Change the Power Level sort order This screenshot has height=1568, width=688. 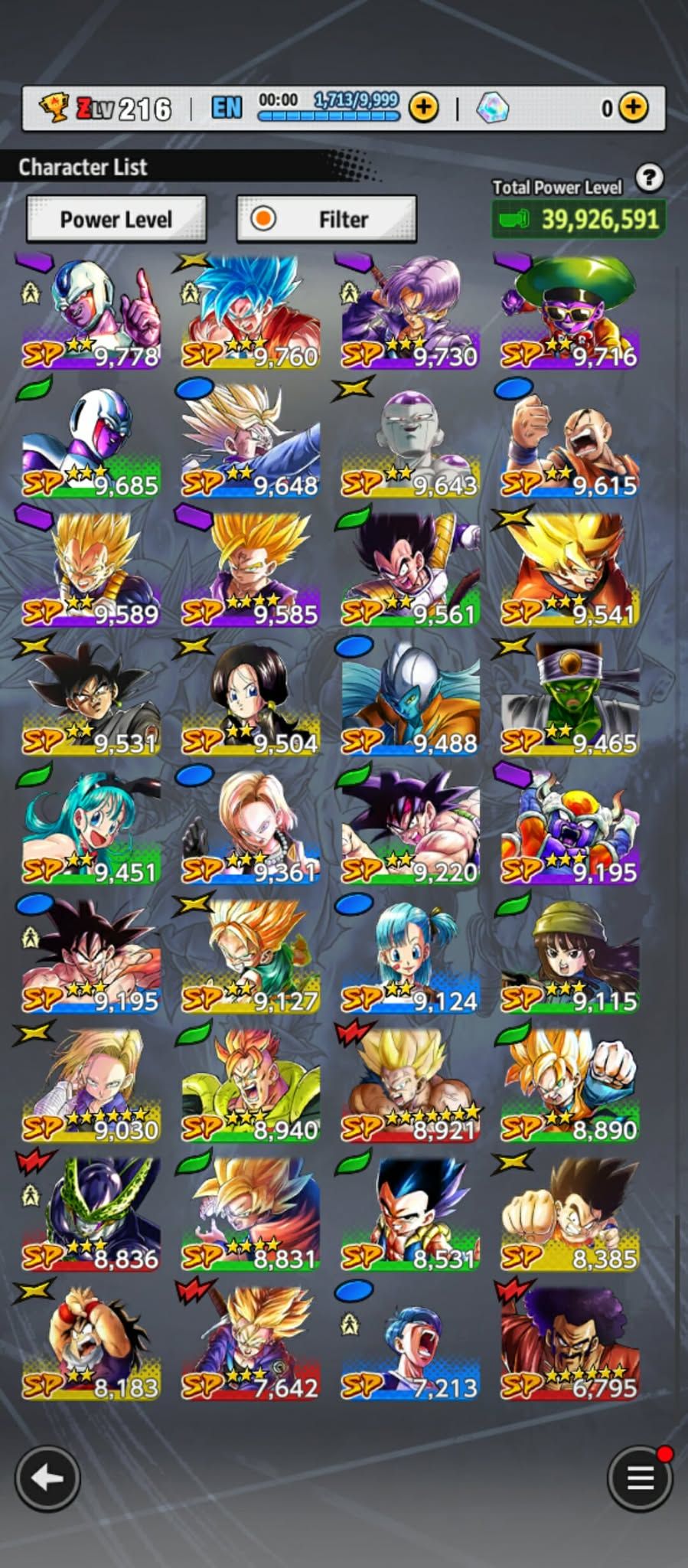click(x=116, y=219)
